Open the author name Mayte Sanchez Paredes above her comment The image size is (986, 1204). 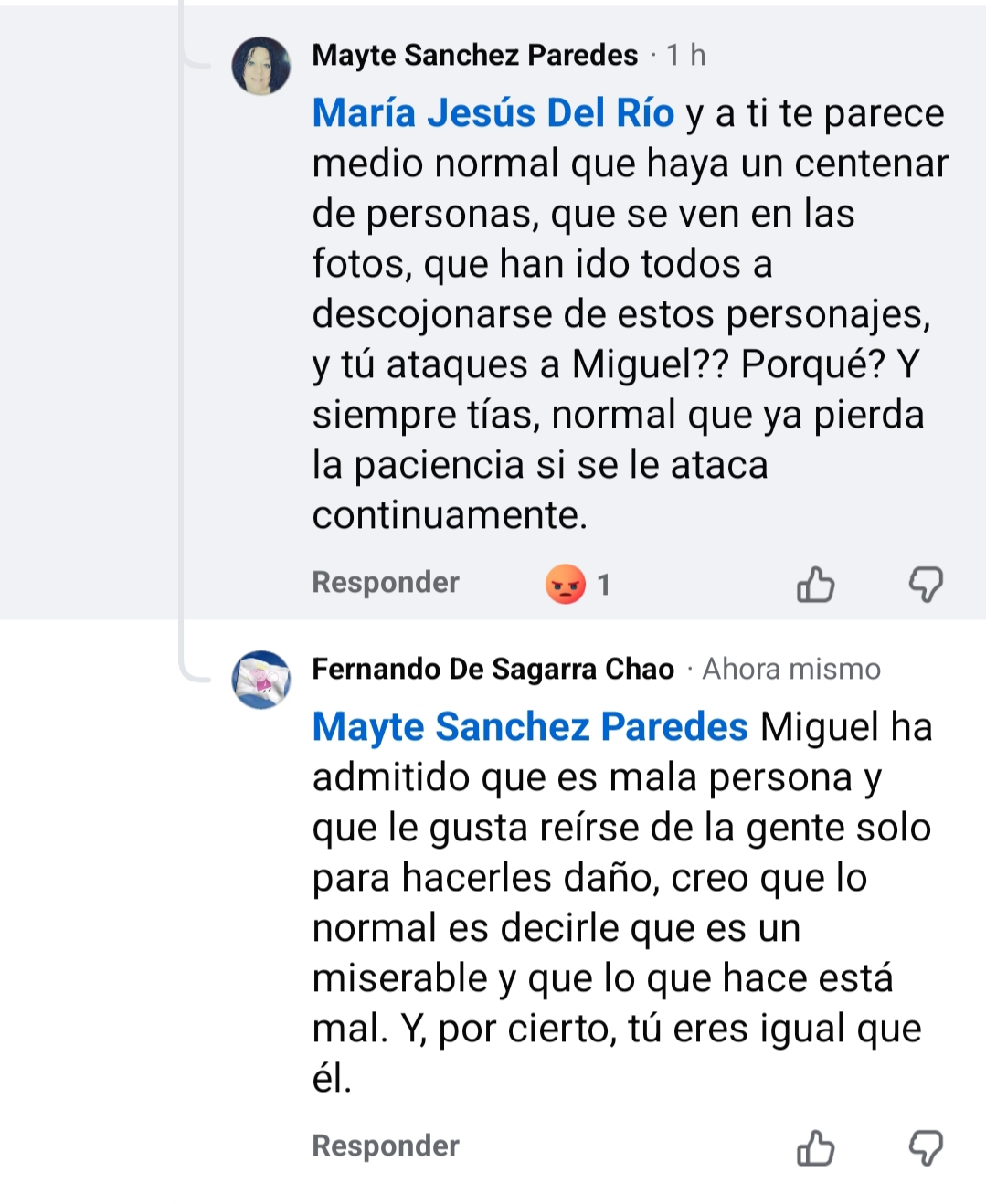tap(474, 56)
